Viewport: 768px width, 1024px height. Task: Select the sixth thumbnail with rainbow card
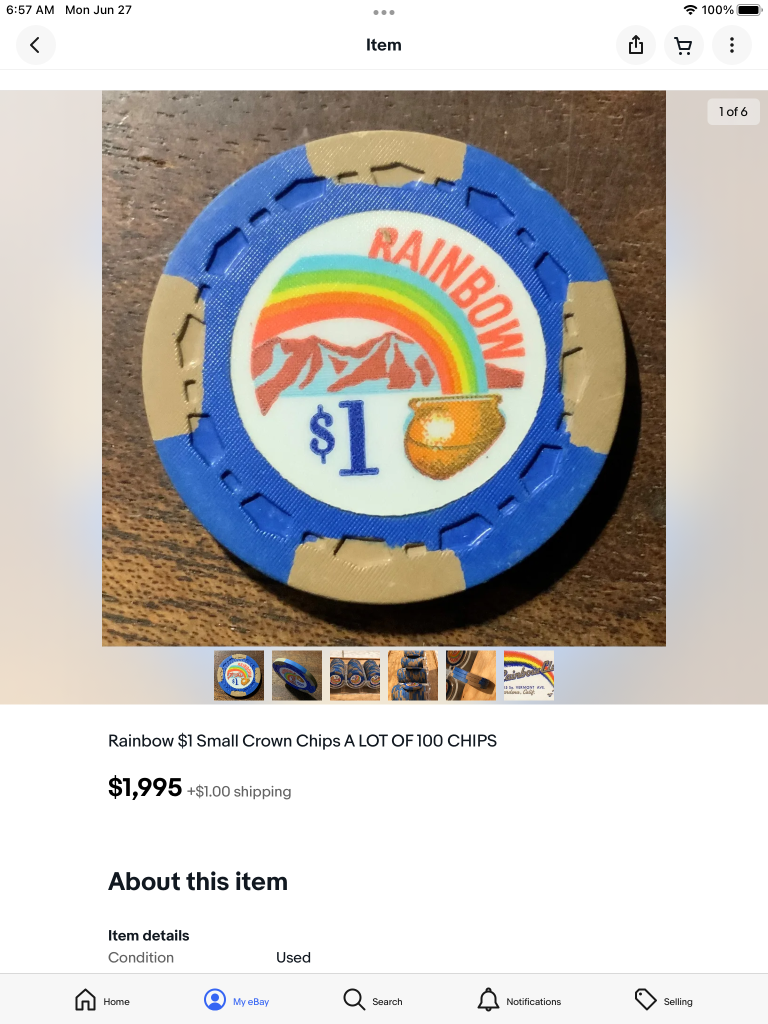(x=529, y=675)
